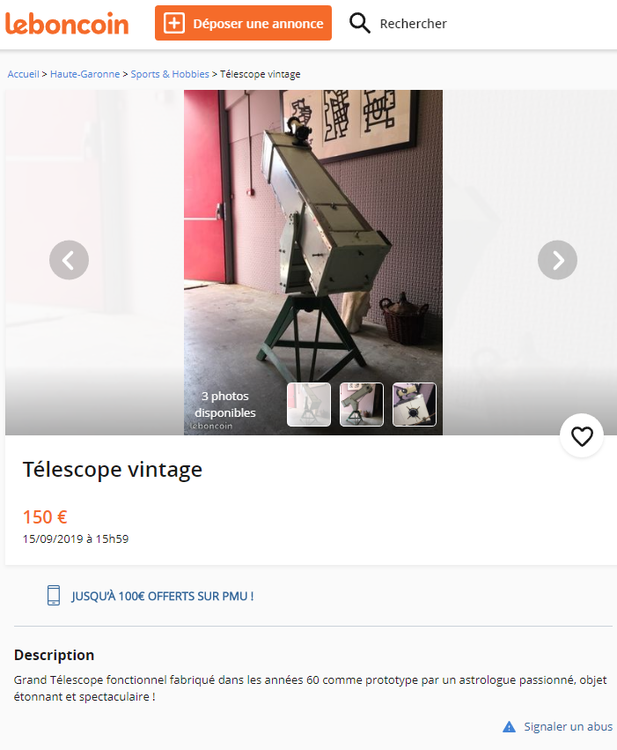This screenshot has height=750, width=617.
Task: Go to the leboncoin home page
Action: pyautogui.click(x=67, y=23)
